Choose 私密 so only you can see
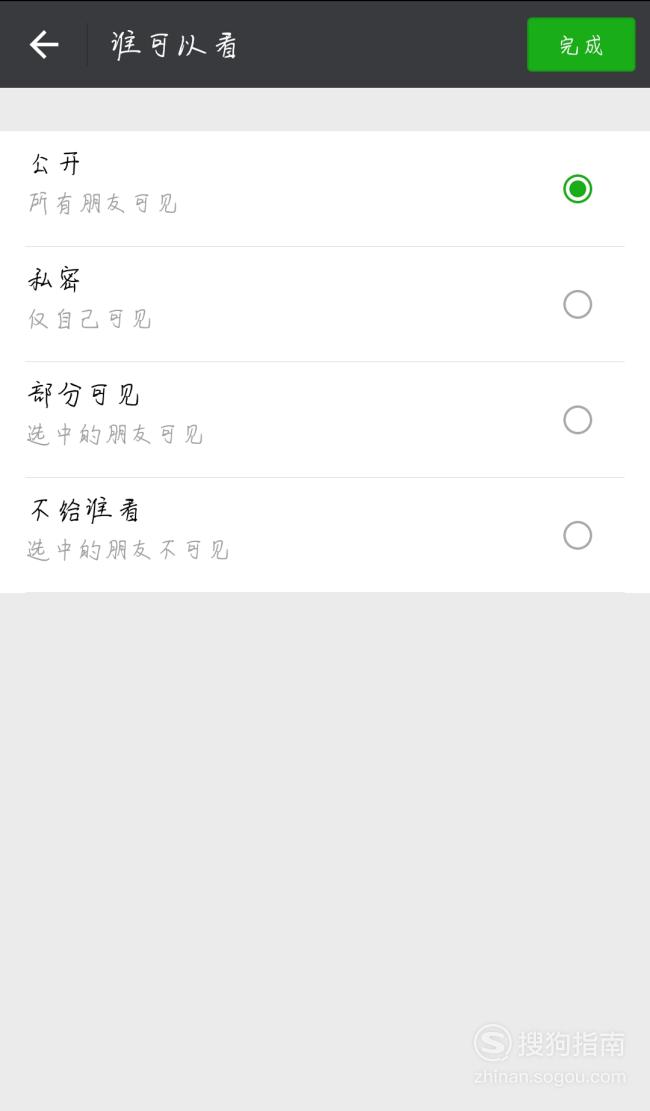This screenshot has width=650, height=1111. coord(325,304)
